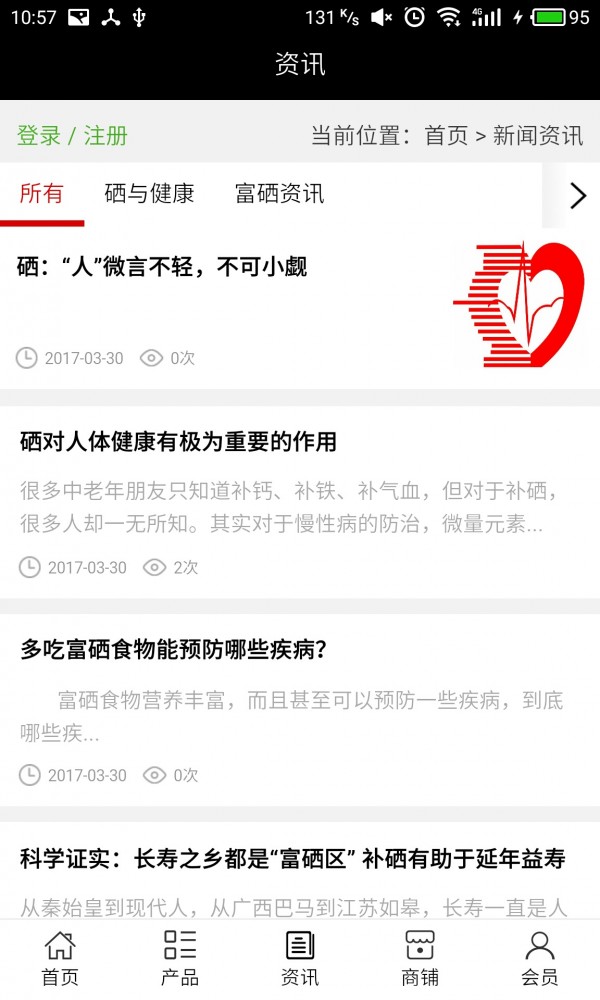Image resolution: width=600 pixels, height=1000 pixels.
Task: Switch to the 富硒资讯 tab
Action: pyautogui.click(x=279, y=194)
